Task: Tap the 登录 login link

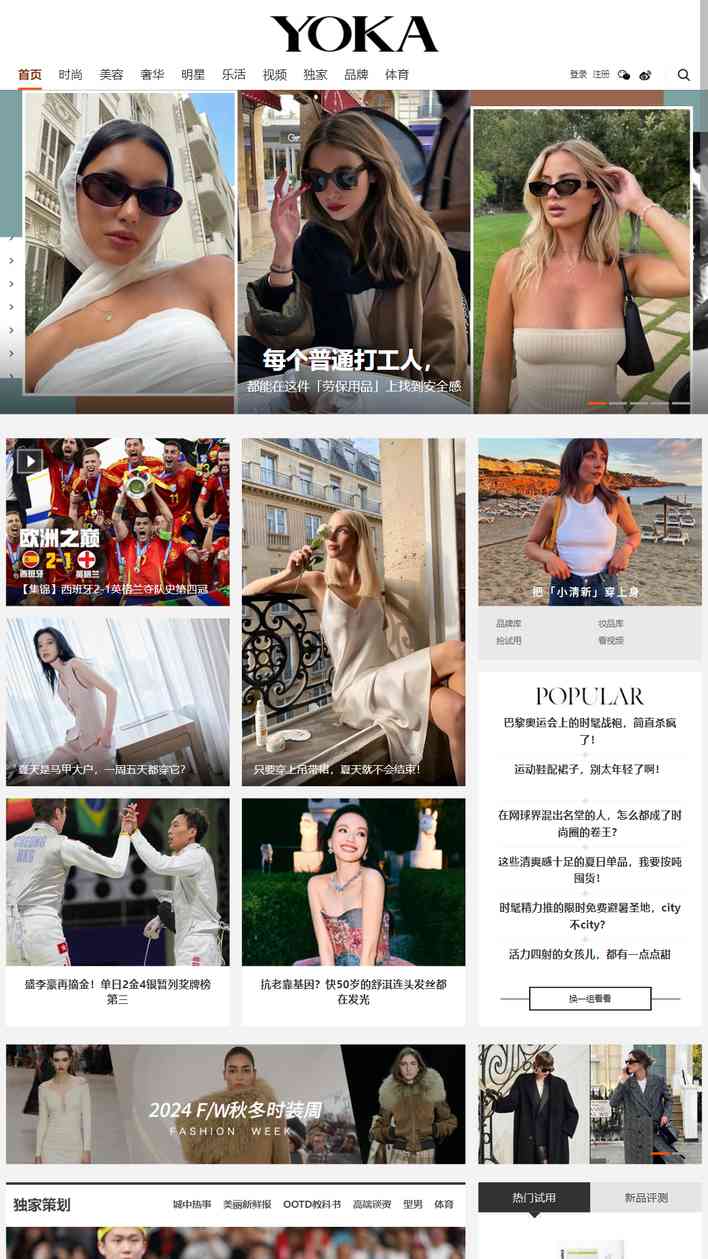Action: [x=578, y=75]
